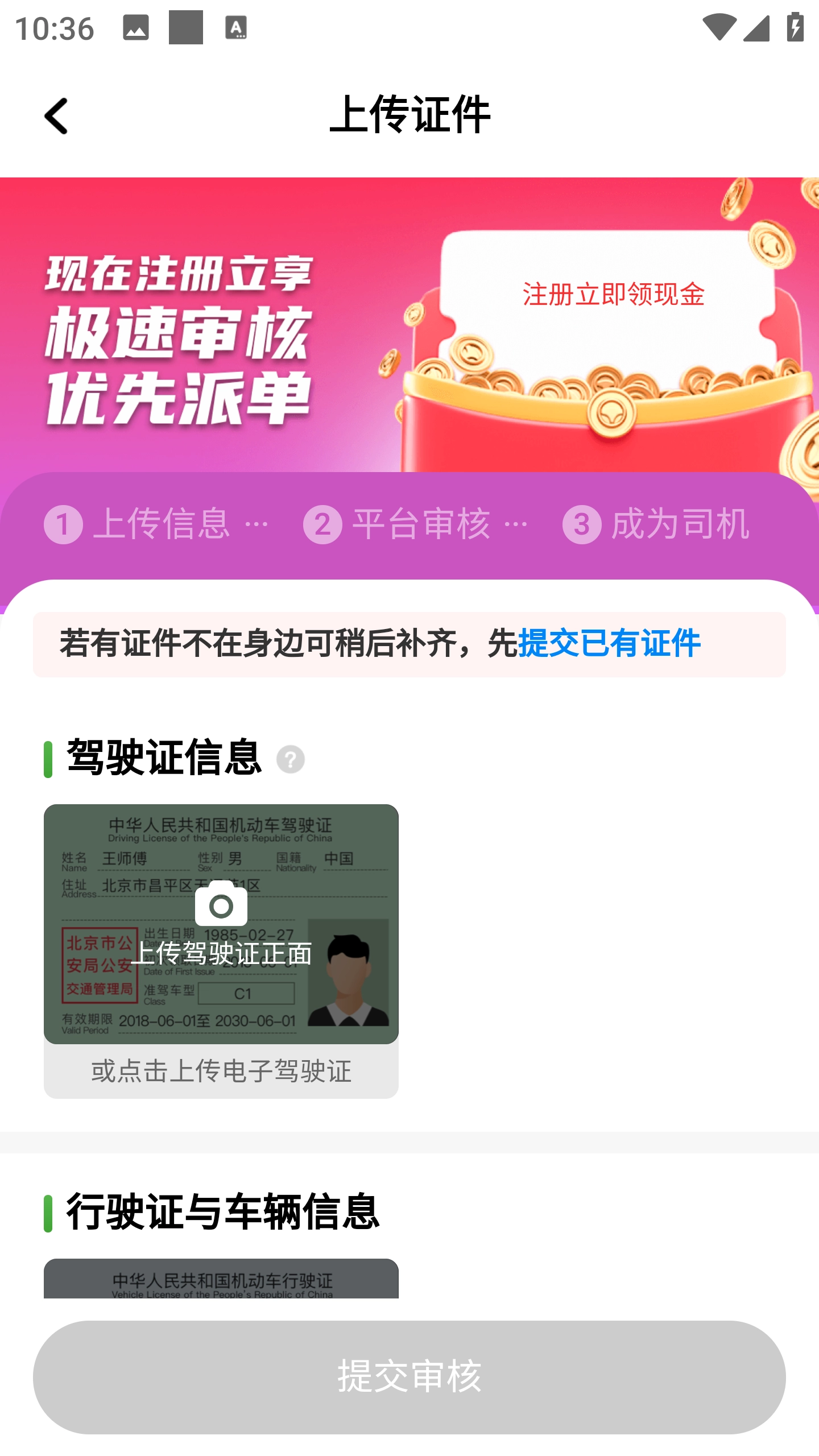Open the help icon beside 驾驶证信息

point(290,759)
